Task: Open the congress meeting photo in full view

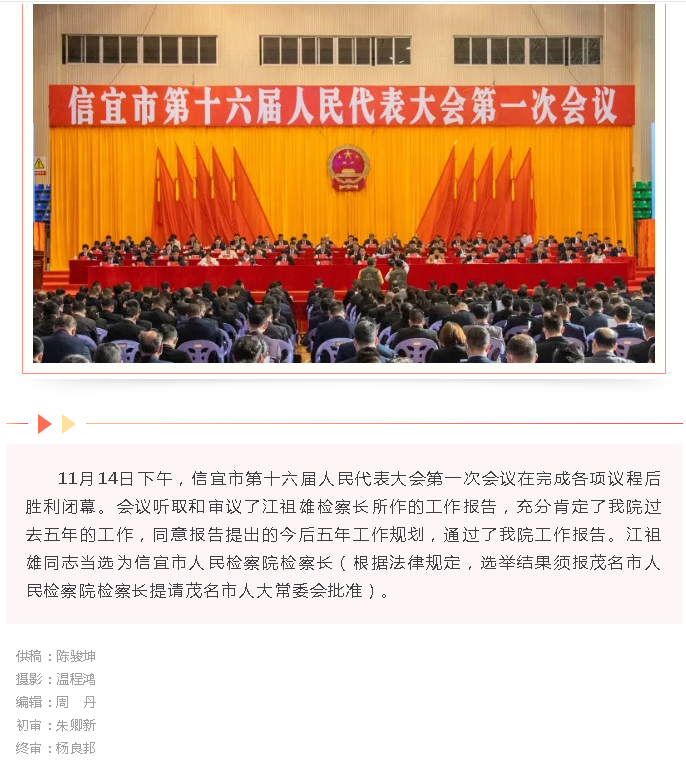Action: [343, 185]
